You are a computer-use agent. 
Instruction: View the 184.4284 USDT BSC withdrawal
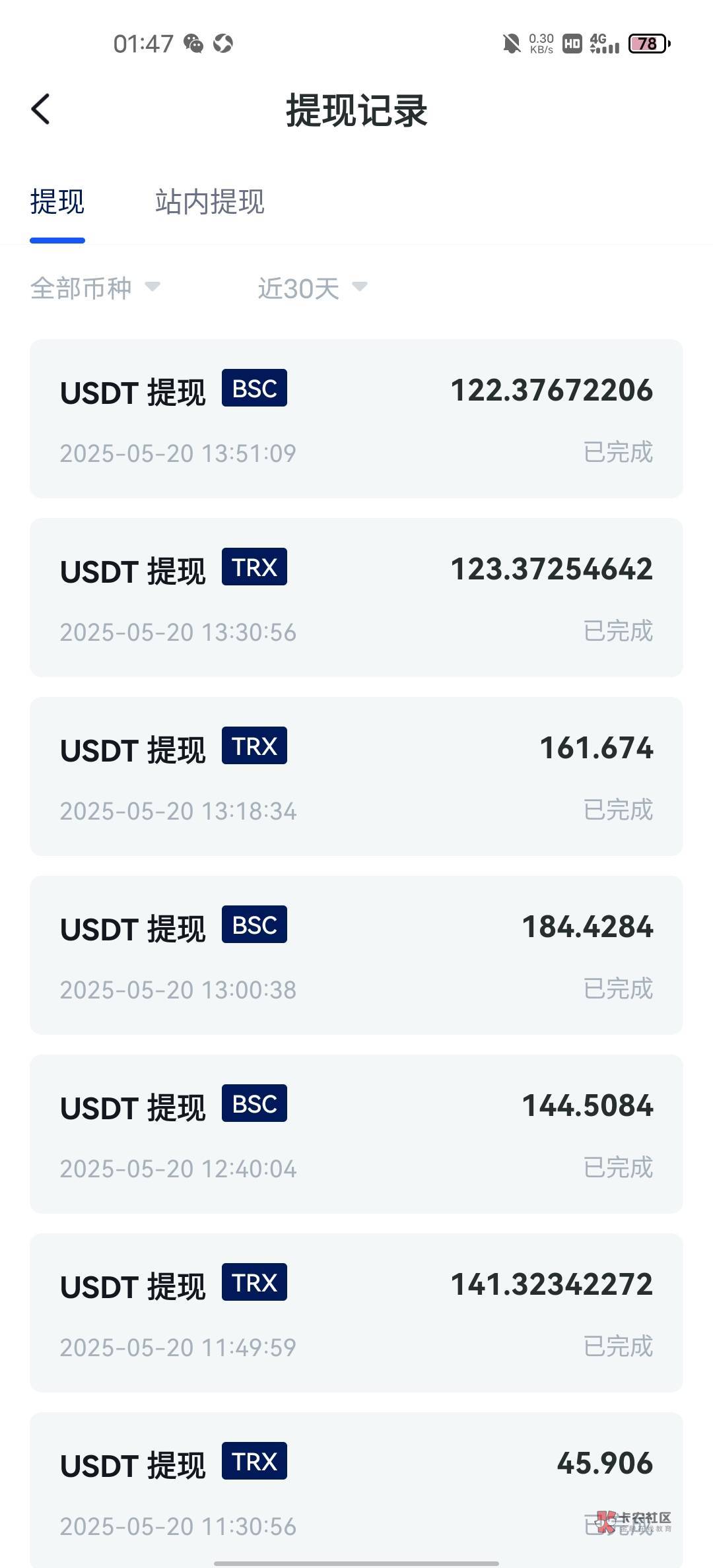tap(356, 956)
